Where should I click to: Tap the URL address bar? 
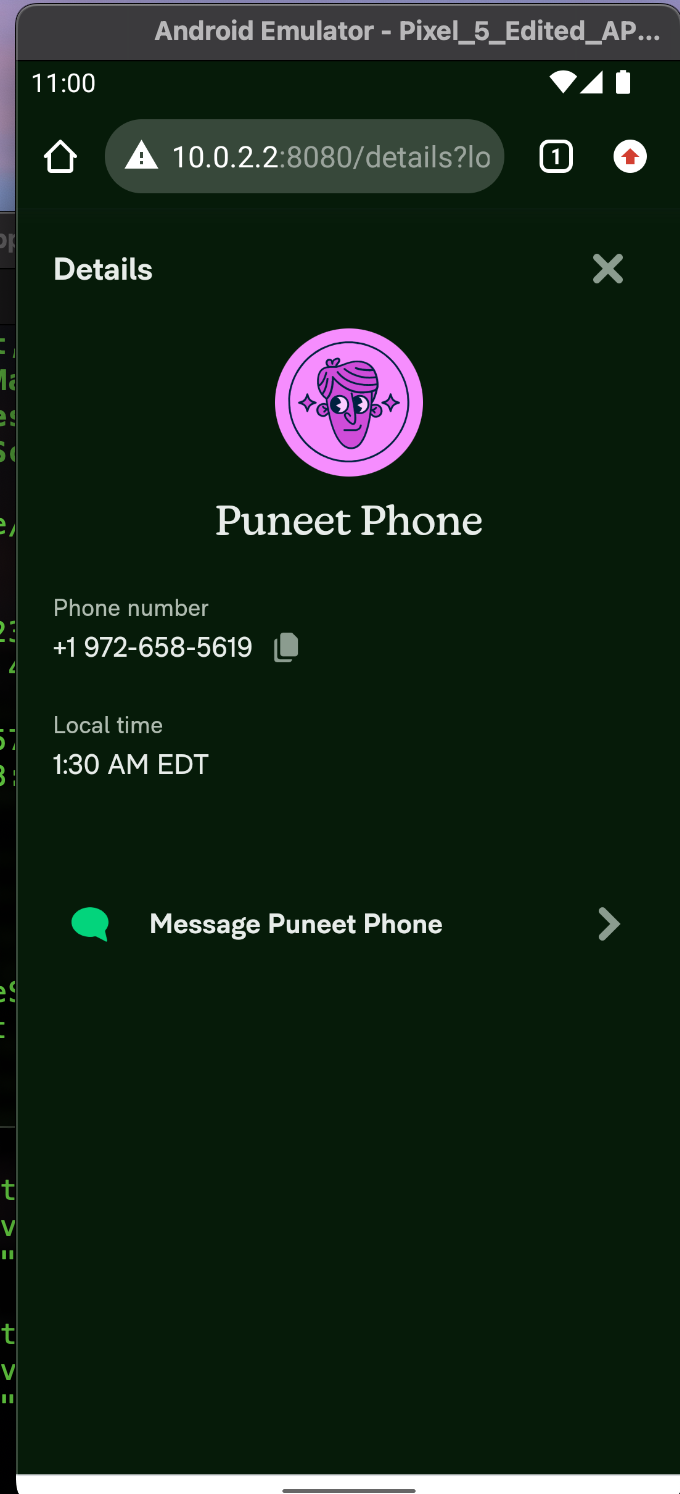click(304, 156)
